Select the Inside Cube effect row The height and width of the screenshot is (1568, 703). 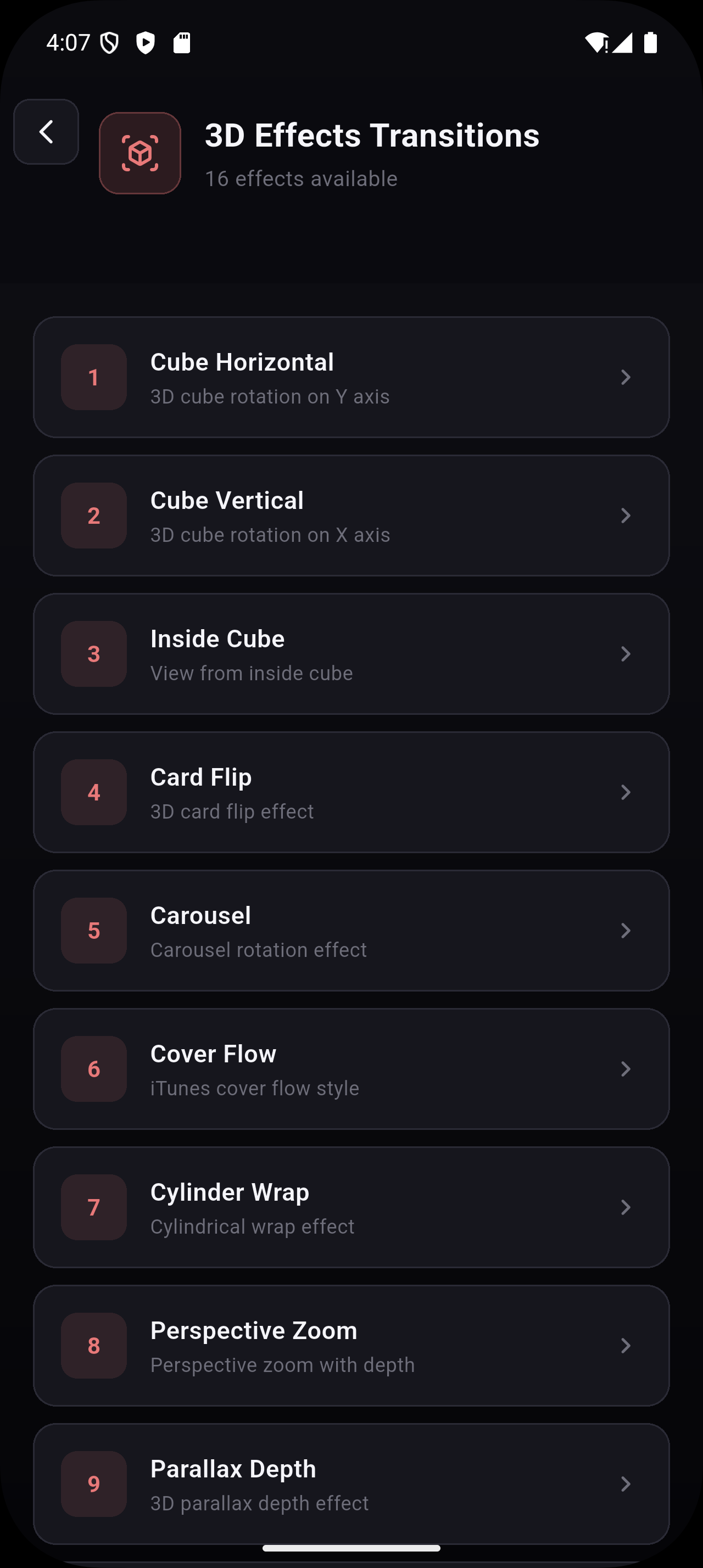click(x=351, y=654)
